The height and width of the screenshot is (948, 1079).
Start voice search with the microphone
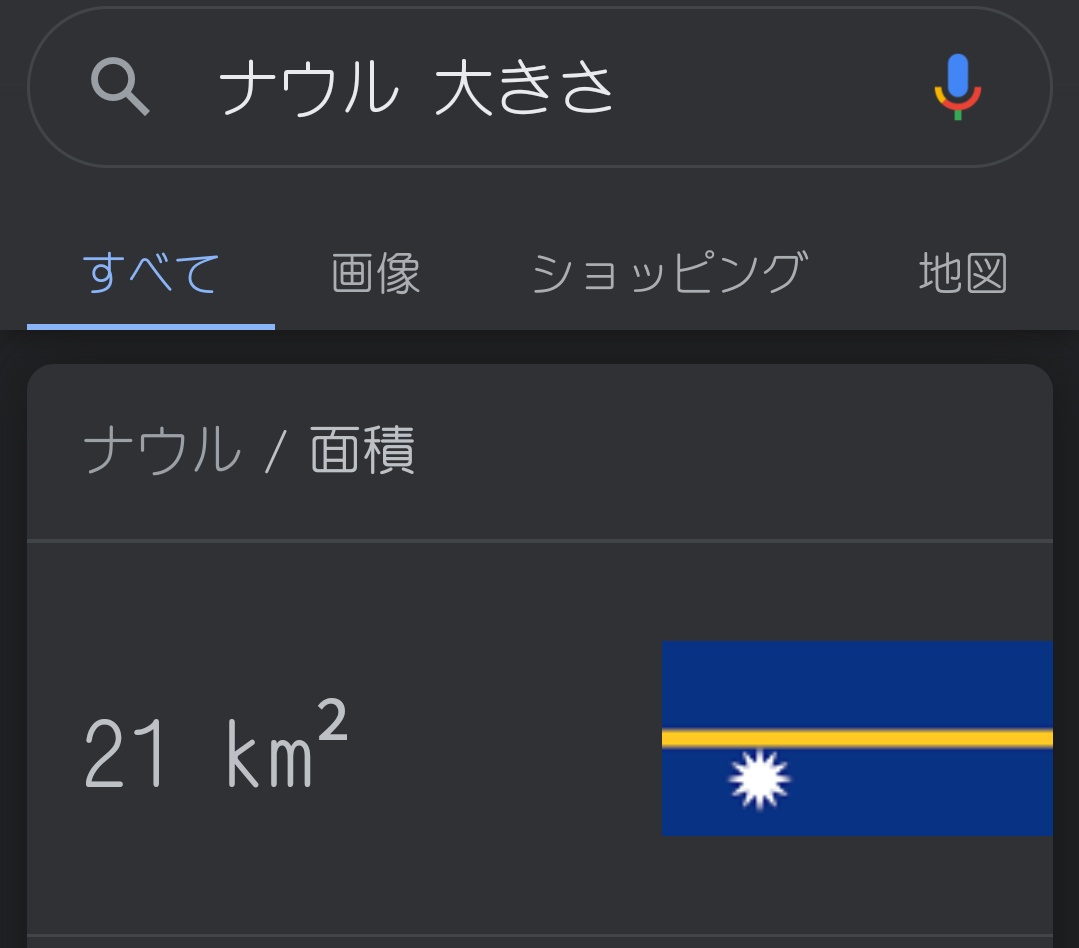click(957, 87)
